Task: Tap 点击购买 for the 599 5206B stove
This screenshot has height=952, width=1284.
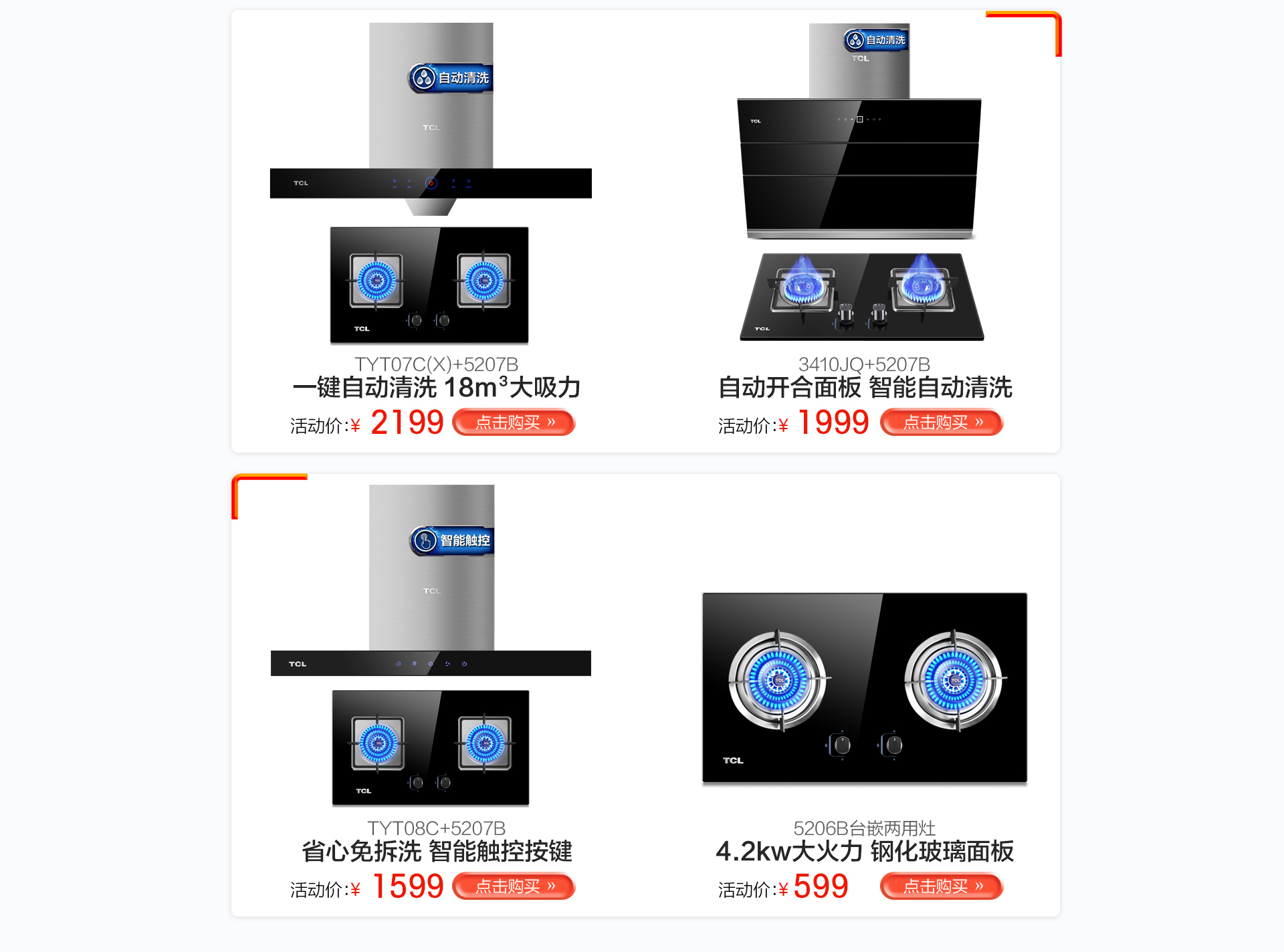Action: click(942, 886)
